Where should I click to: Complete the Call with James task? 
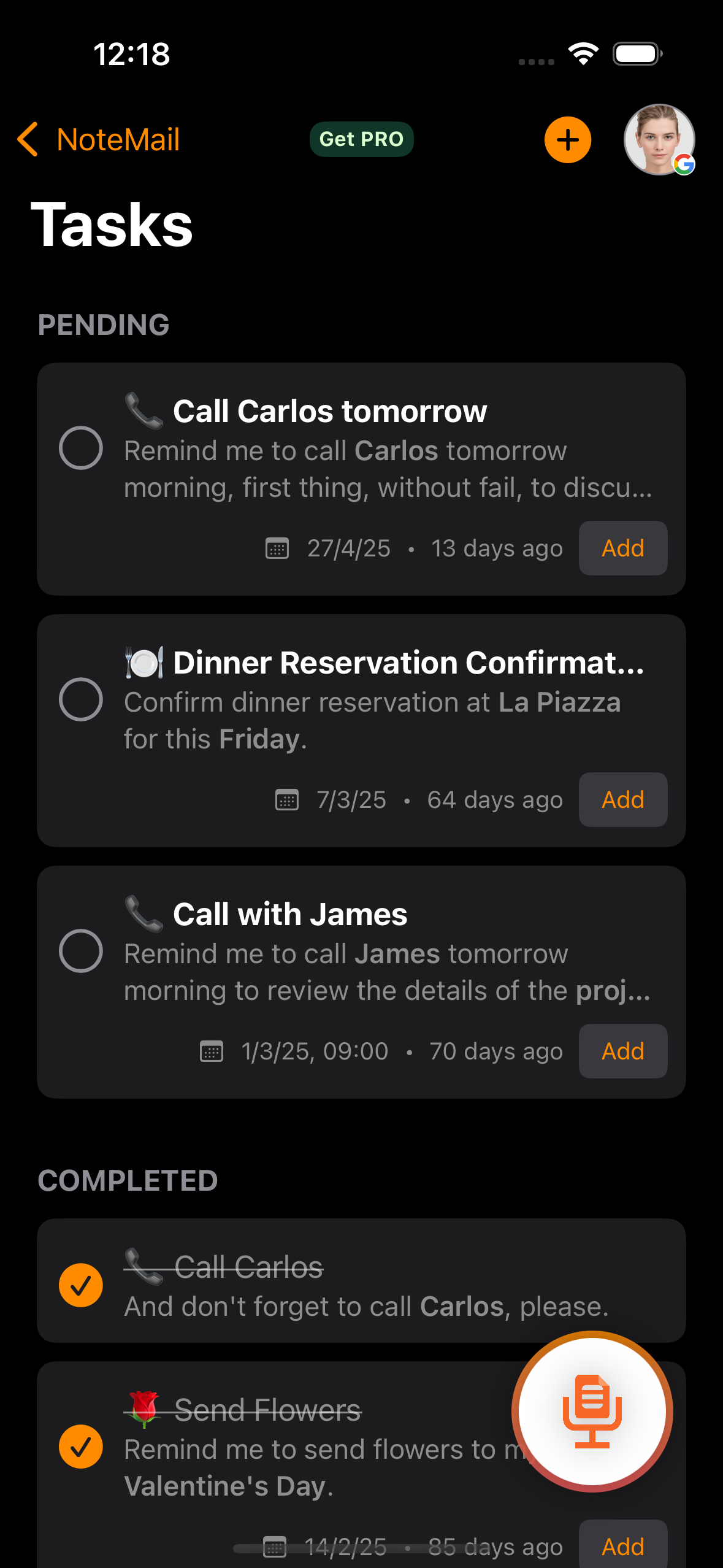[x=81, y=951]
